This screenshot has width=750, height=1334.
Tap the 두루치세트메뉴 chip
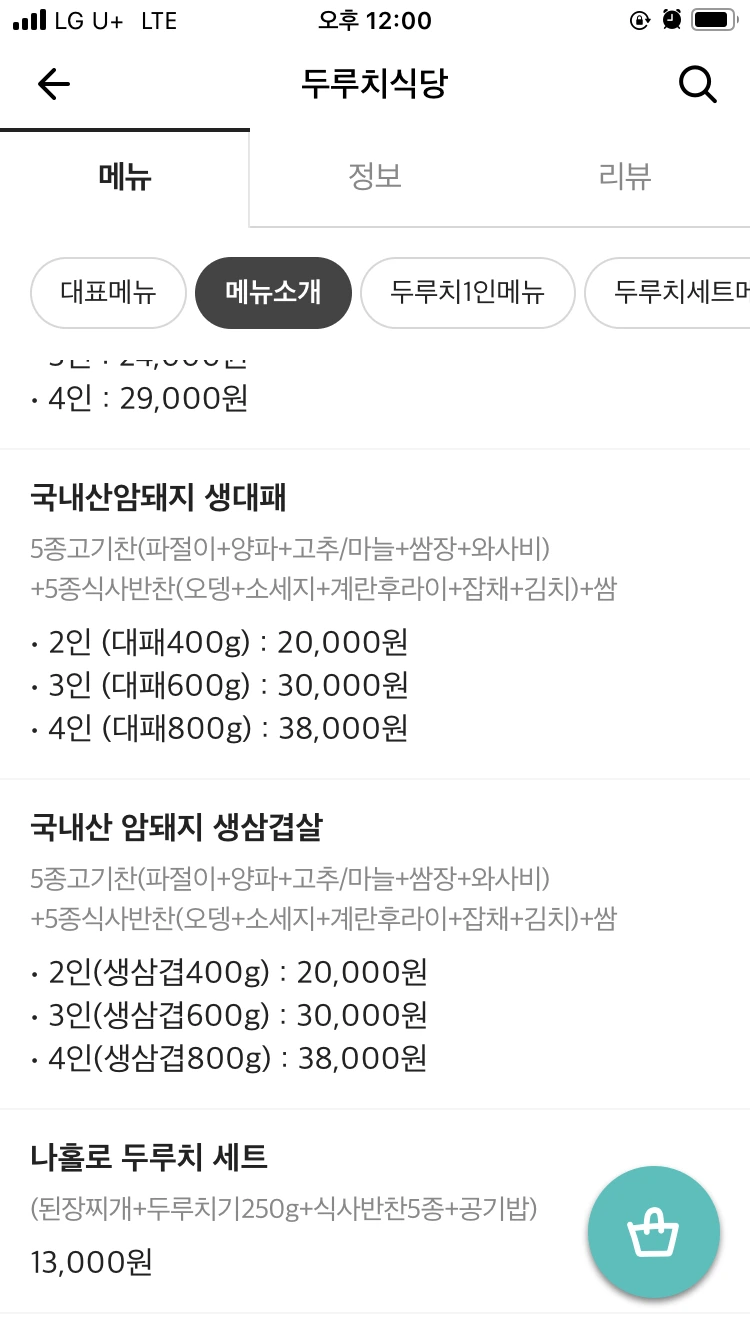click(667, 293)
